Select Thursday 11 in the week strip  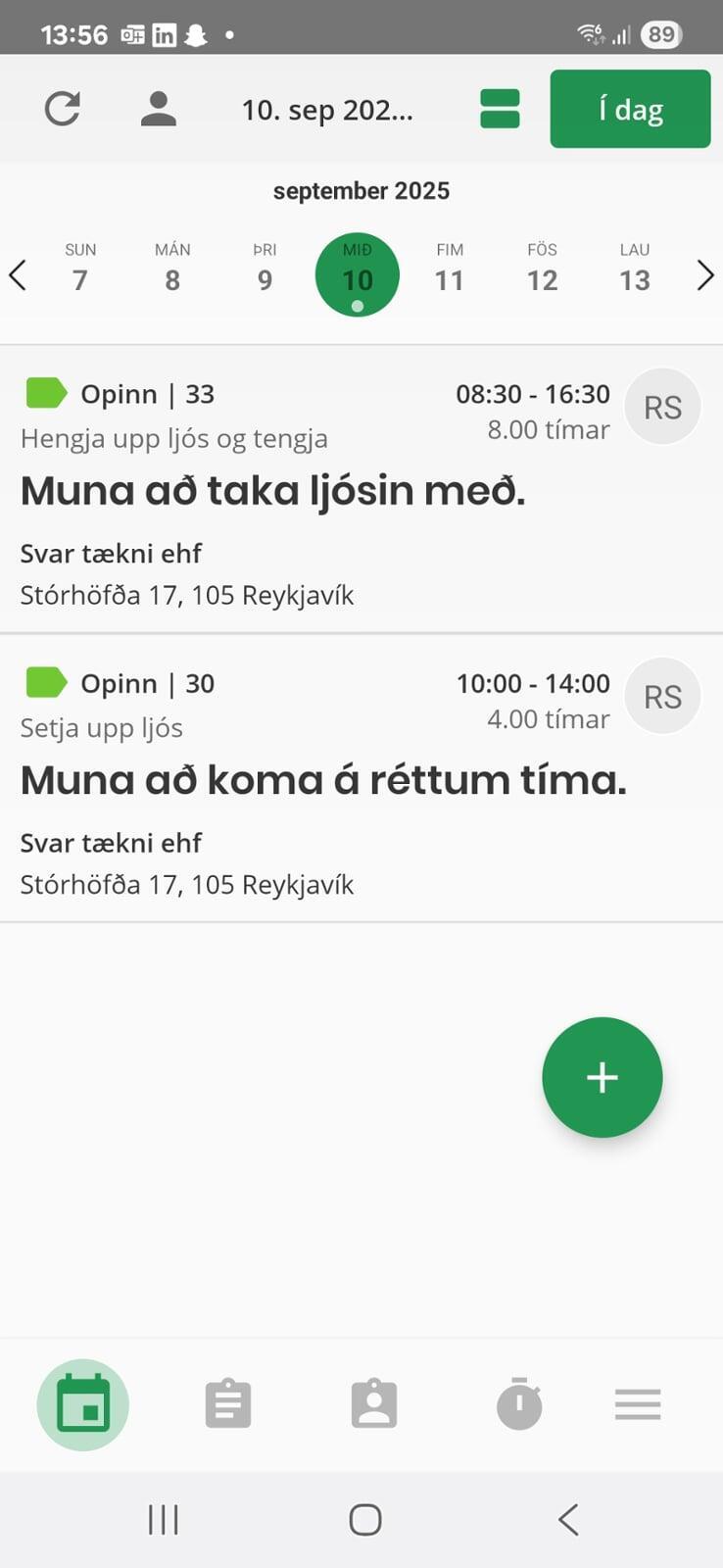coord(450,269)
